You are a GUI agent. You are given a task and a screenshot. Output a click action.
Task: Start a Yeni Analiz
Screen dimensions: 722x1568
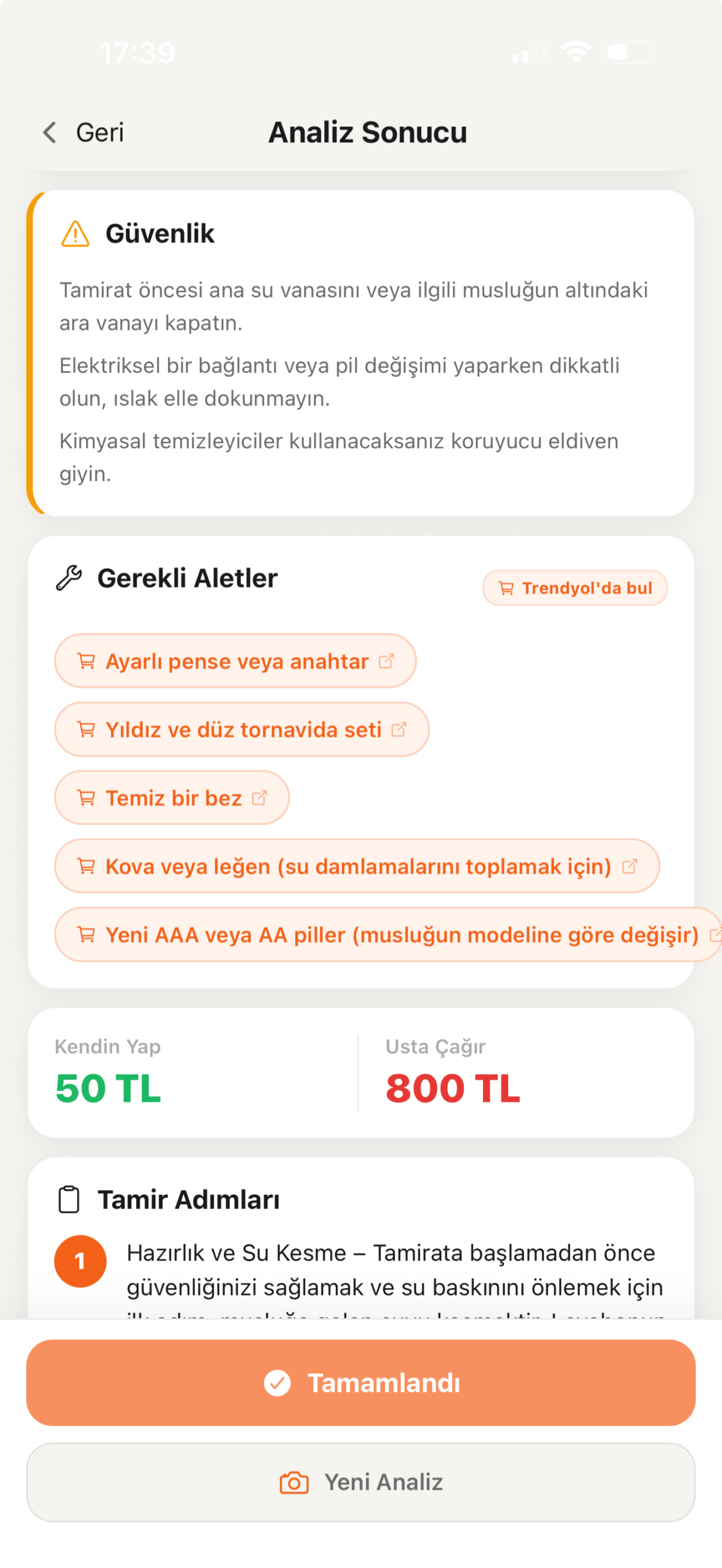click(361, 1482)
